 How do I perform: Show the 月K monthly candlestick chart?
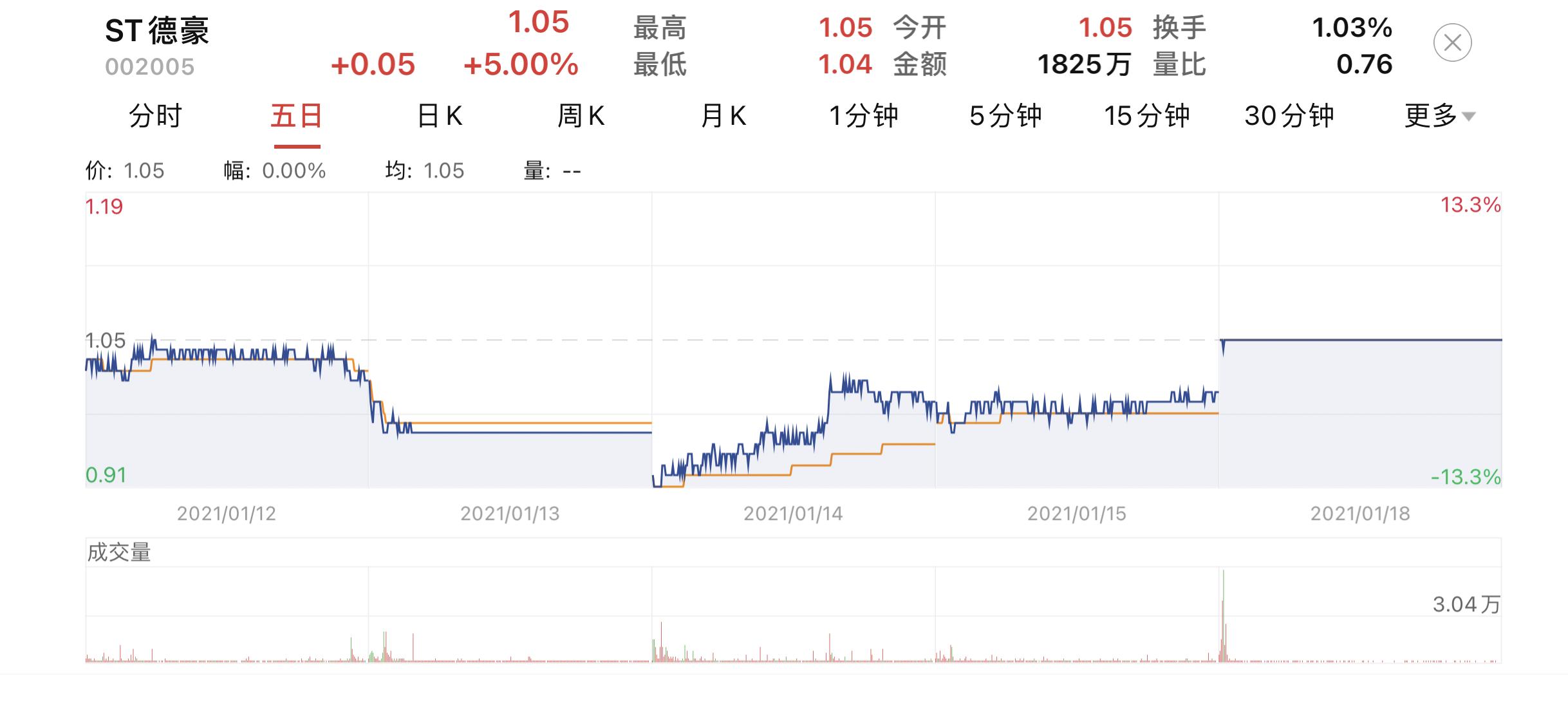[x=723, y=116]
